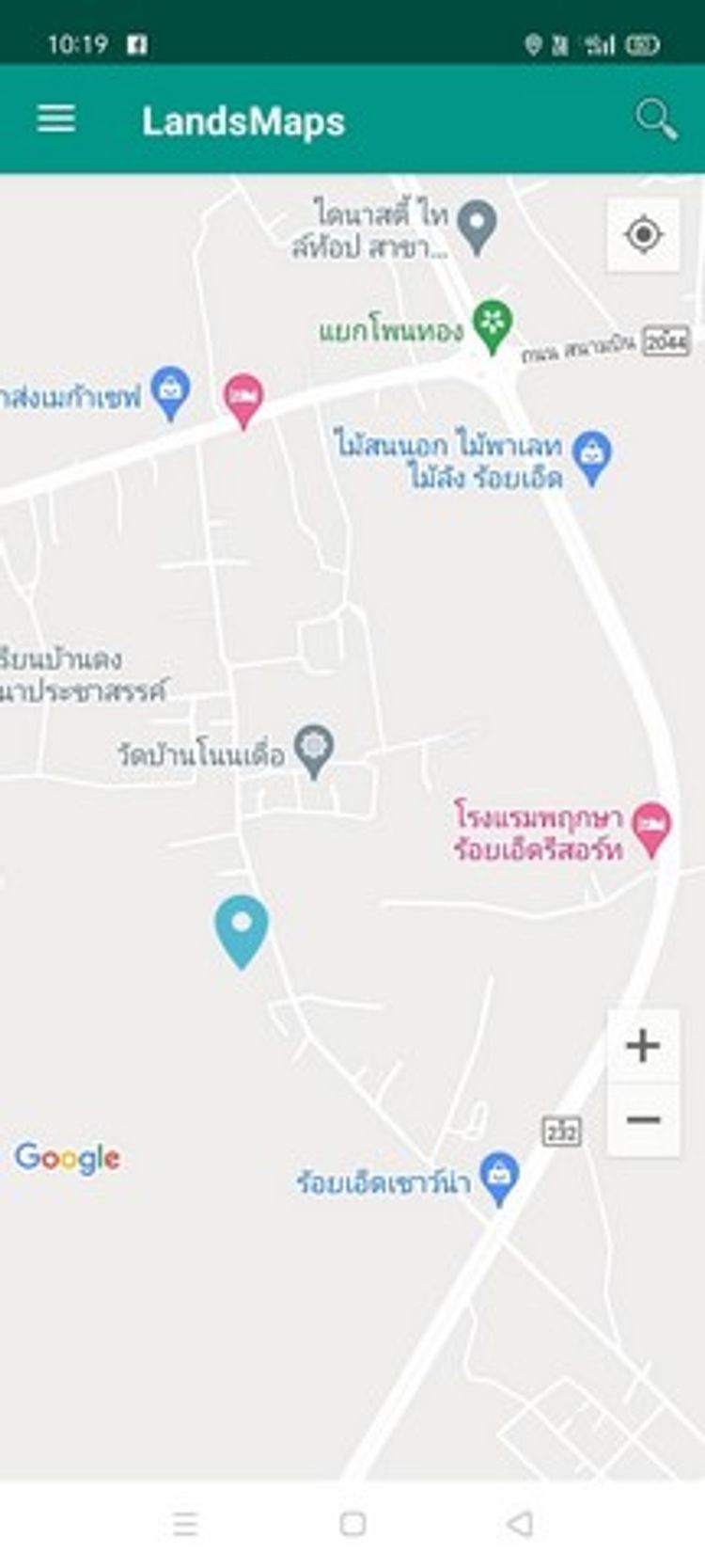Open the hamburger drawer menu

pos(55,119)
